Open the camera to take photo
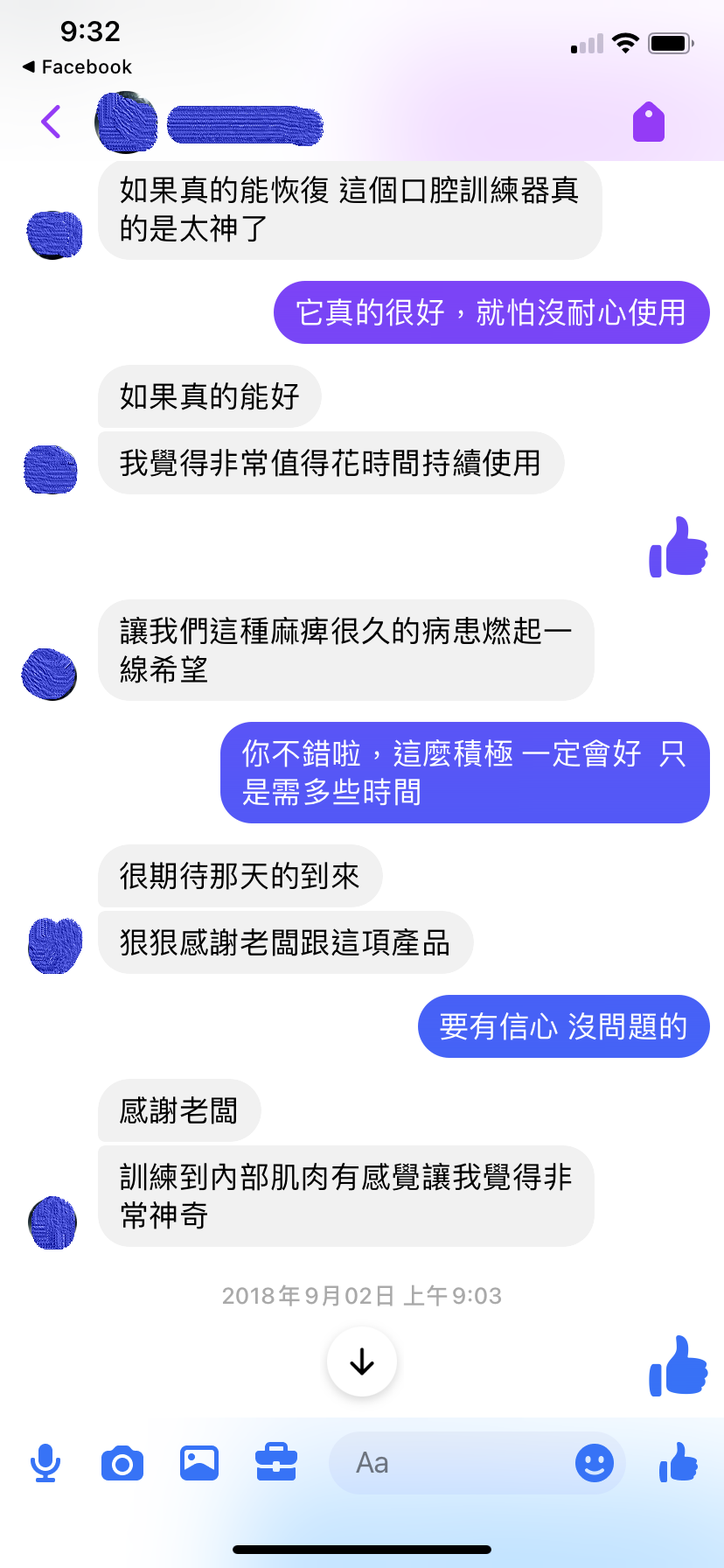The image size is (724, 1568). pos(122,1463)
